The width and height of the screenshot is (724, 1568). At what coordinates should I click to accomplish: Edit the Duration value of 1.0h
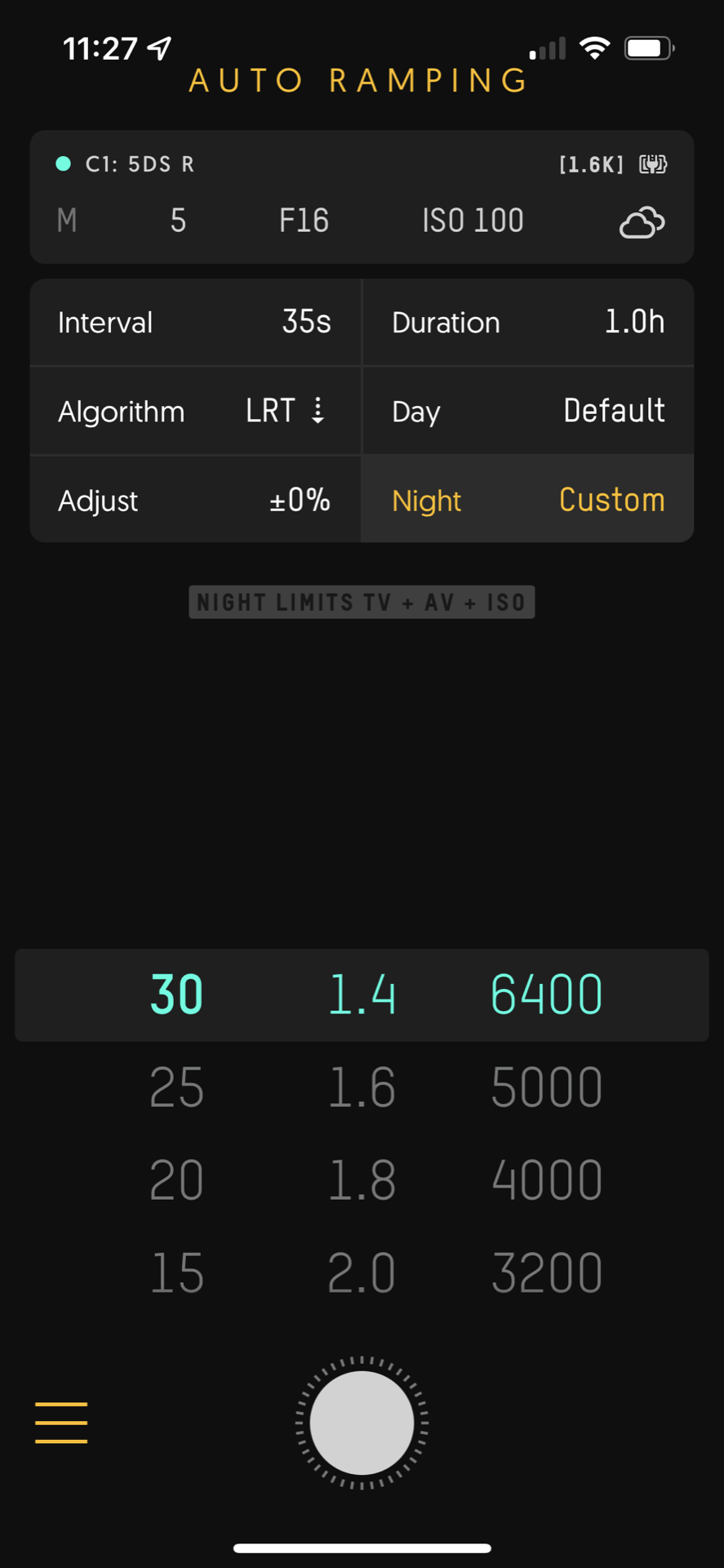click(x=528, y=323)
